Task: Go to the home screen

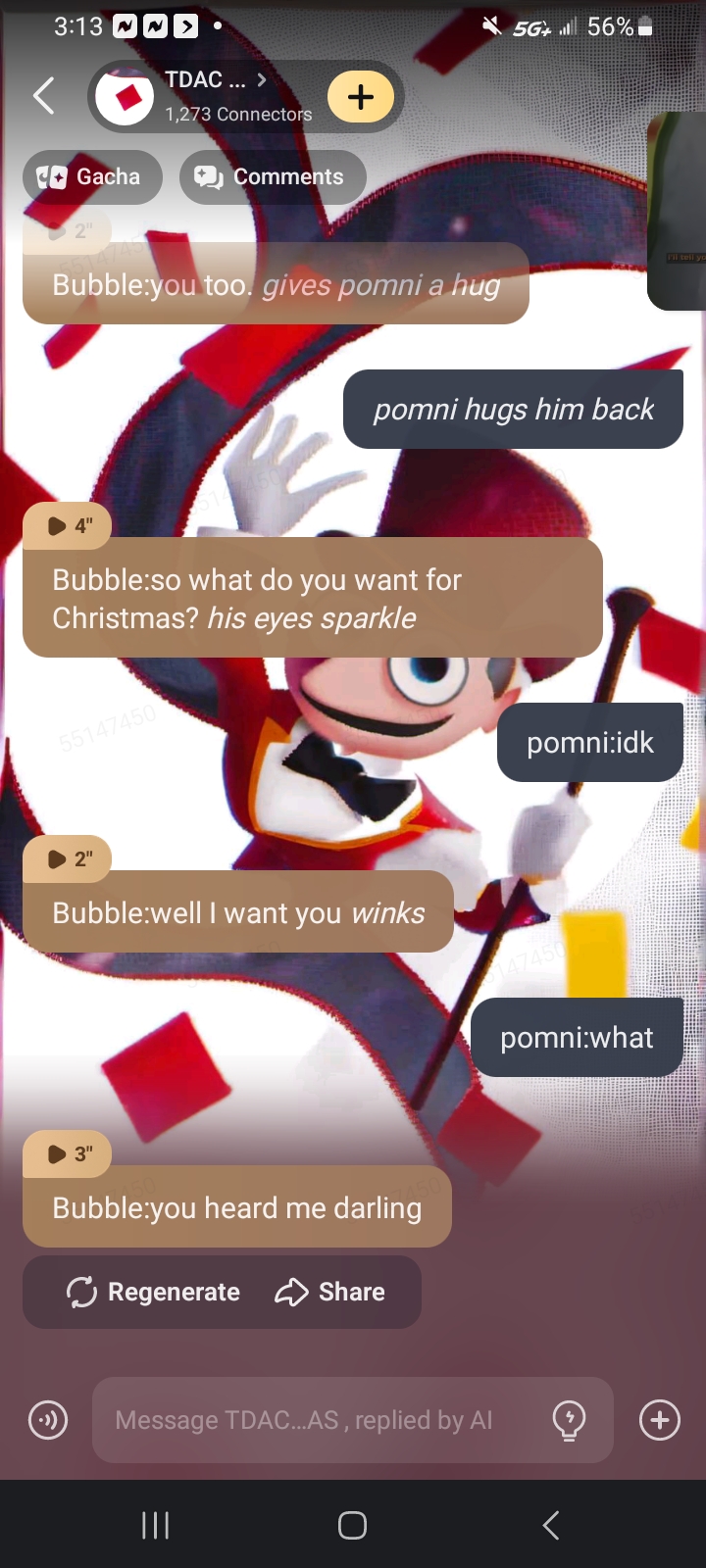Action: (352, 1525)
